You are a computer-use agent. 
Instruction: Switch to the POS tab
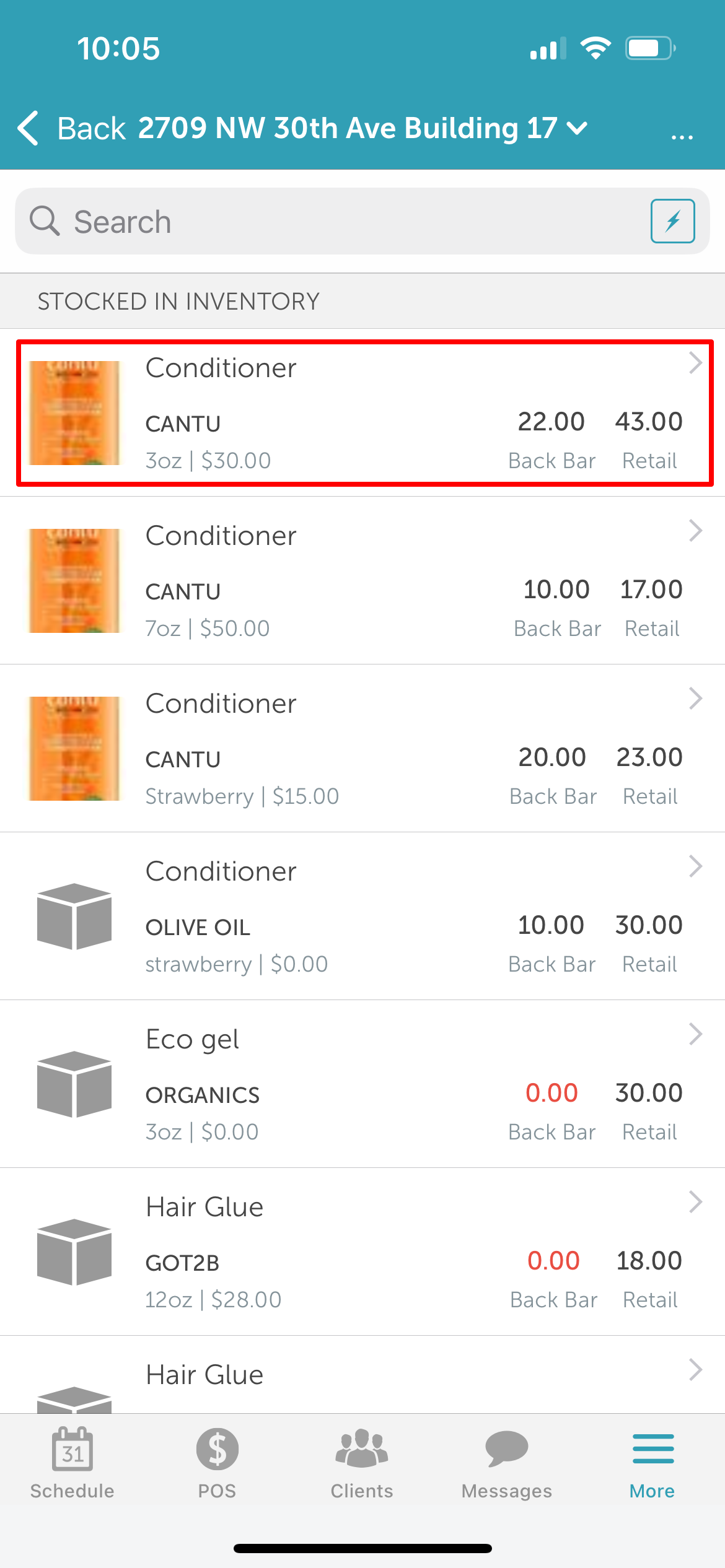point(217,1463)
